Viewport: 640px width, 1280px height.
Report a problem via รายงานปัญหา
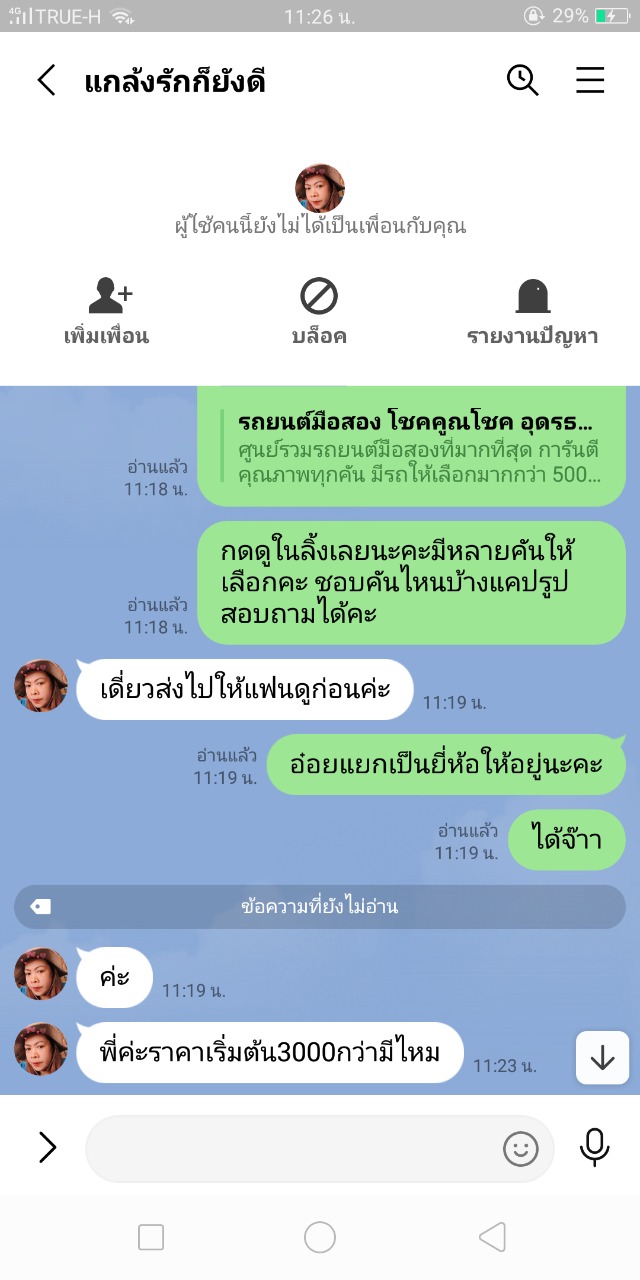532,312
